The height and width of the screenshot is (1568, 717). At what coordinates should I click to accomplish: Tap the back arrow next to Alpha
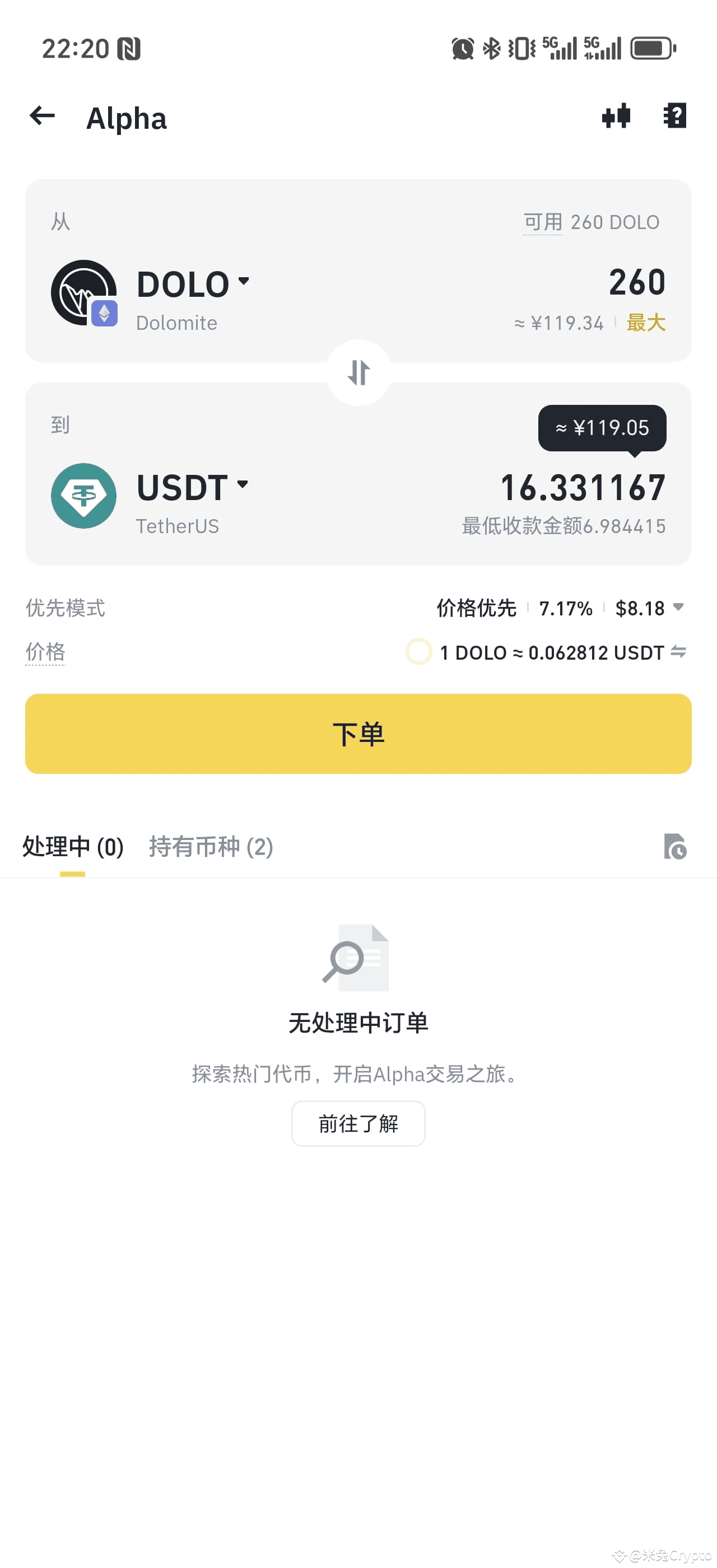41,116
